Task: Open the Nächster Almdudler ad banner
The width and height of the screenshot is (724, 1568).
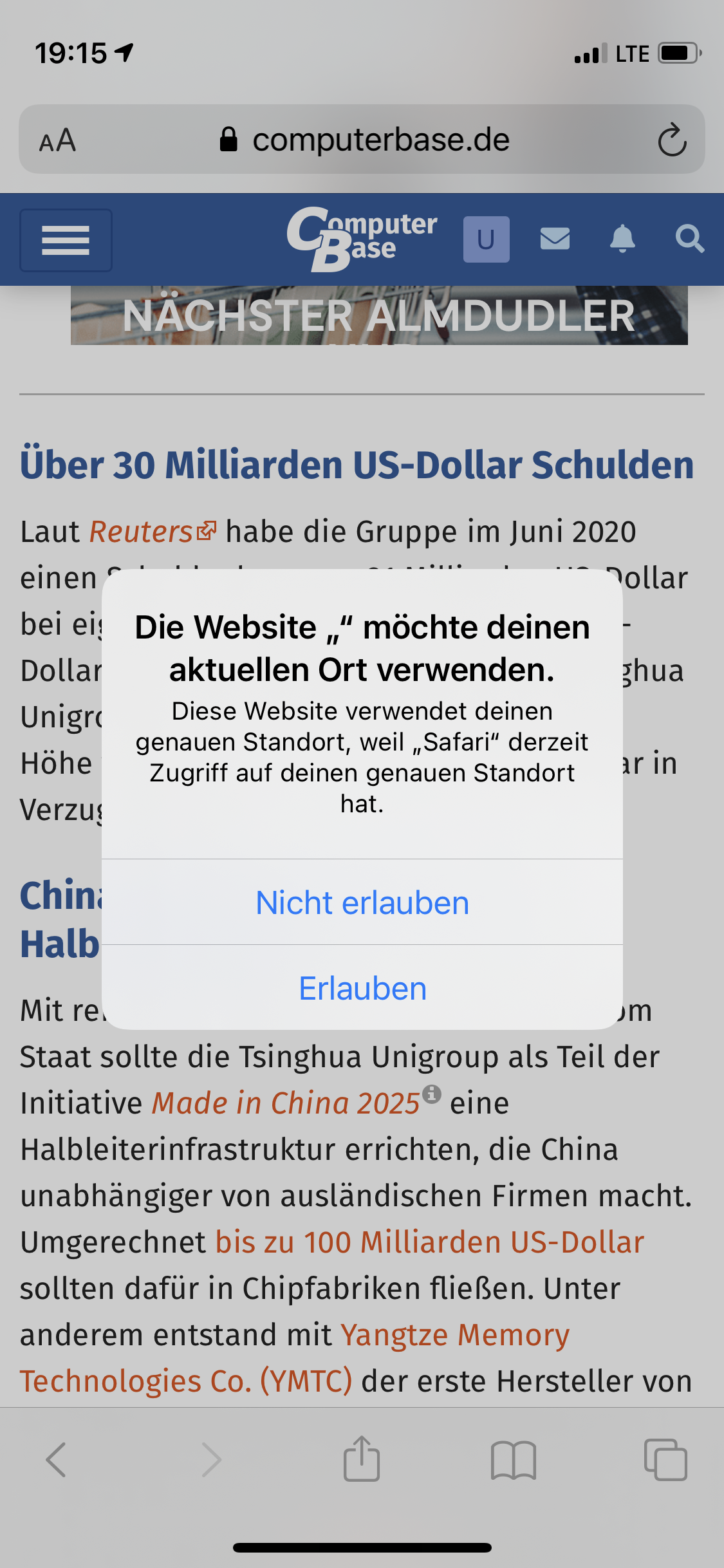Action: pyautogui.click(x=378, y=315)
